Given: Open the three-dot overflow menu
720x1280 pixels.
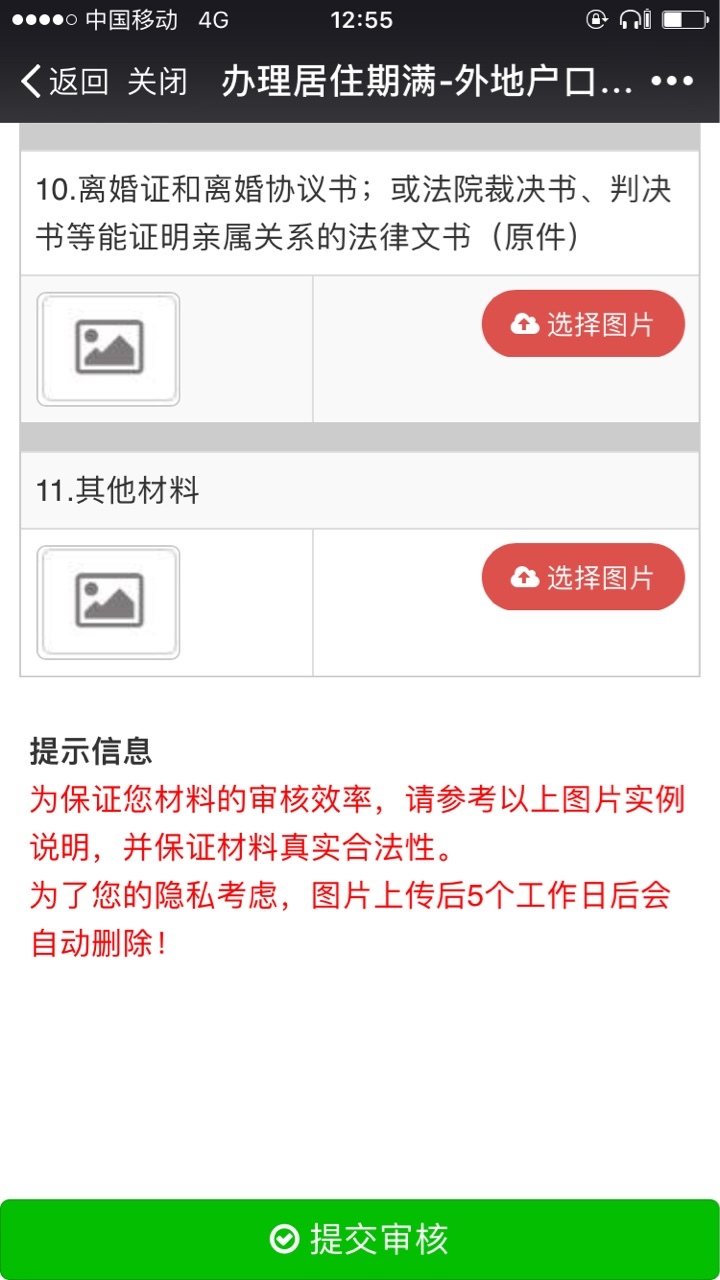Looking at the screenshot, I should [x=672, y=82].
